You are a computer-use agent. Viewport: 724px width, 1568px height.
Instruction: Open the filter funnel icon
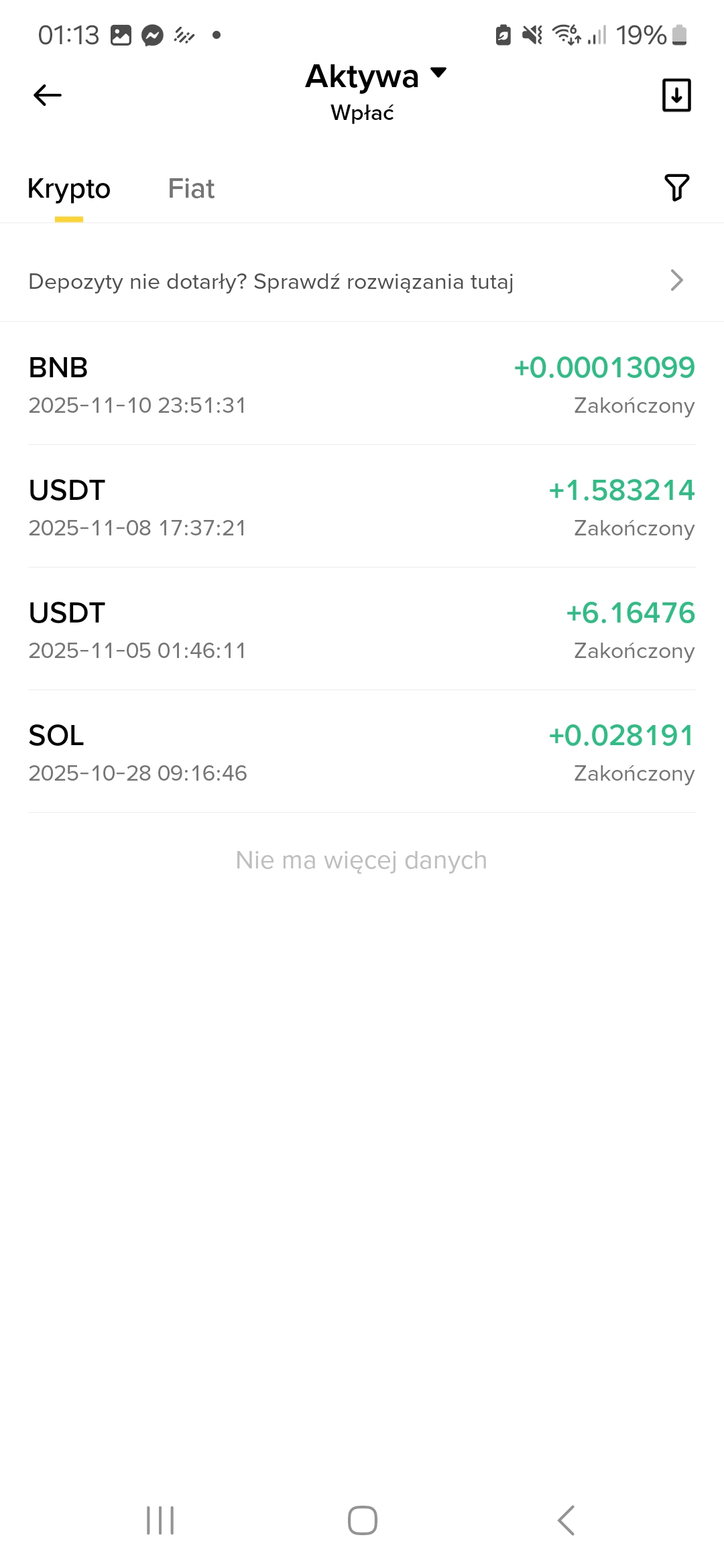676,188
